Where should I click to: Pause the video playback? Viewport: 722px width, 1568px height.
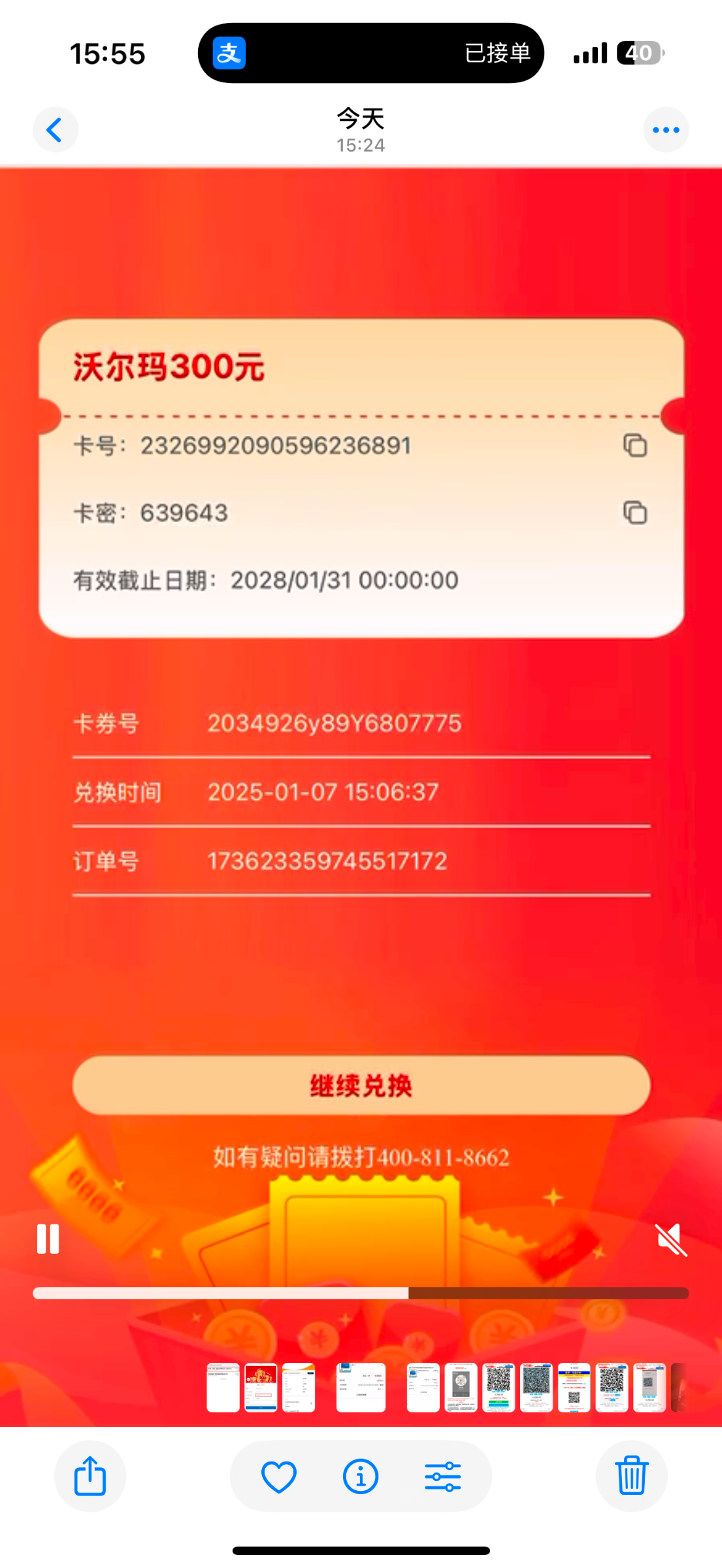(x=46, y=1237)
